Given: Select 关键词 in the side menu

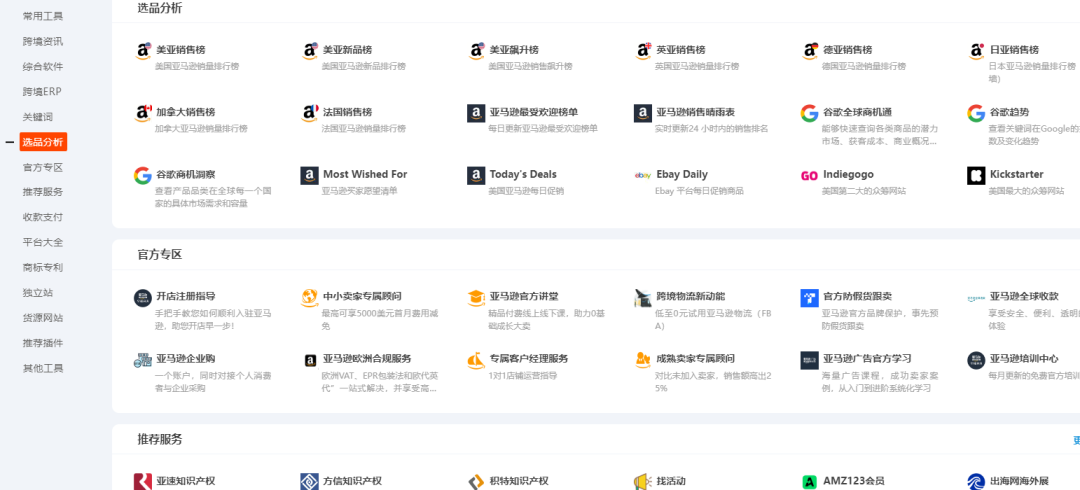Looking at the screenshot, I should point(38,116).
